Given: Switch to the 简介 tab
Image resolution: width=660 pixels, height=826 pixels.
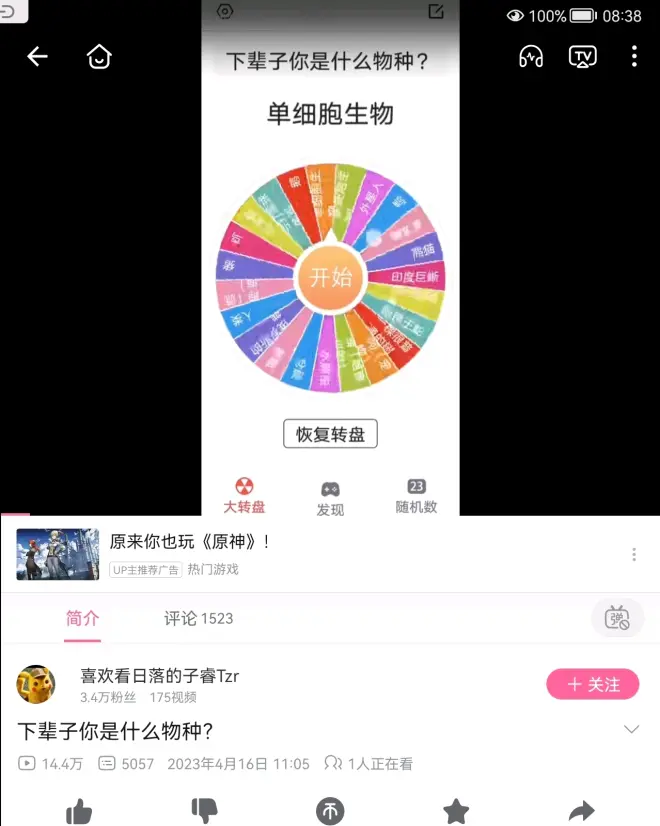Looking at the screenshot, I should [82, 619].
